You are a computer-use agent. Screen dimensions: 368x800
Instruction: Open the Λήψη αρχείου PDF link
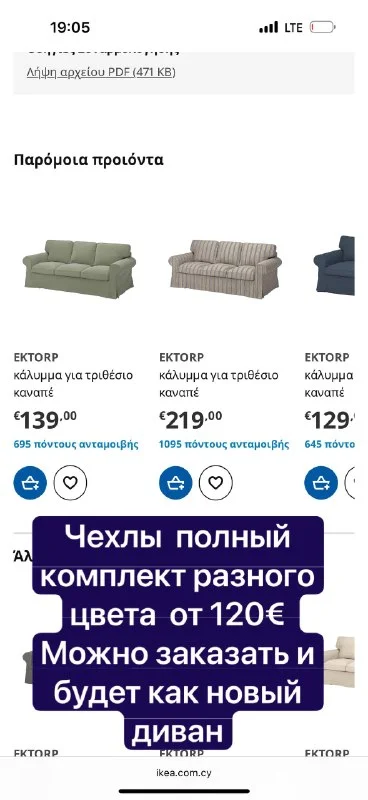click(x=101, y=72)
